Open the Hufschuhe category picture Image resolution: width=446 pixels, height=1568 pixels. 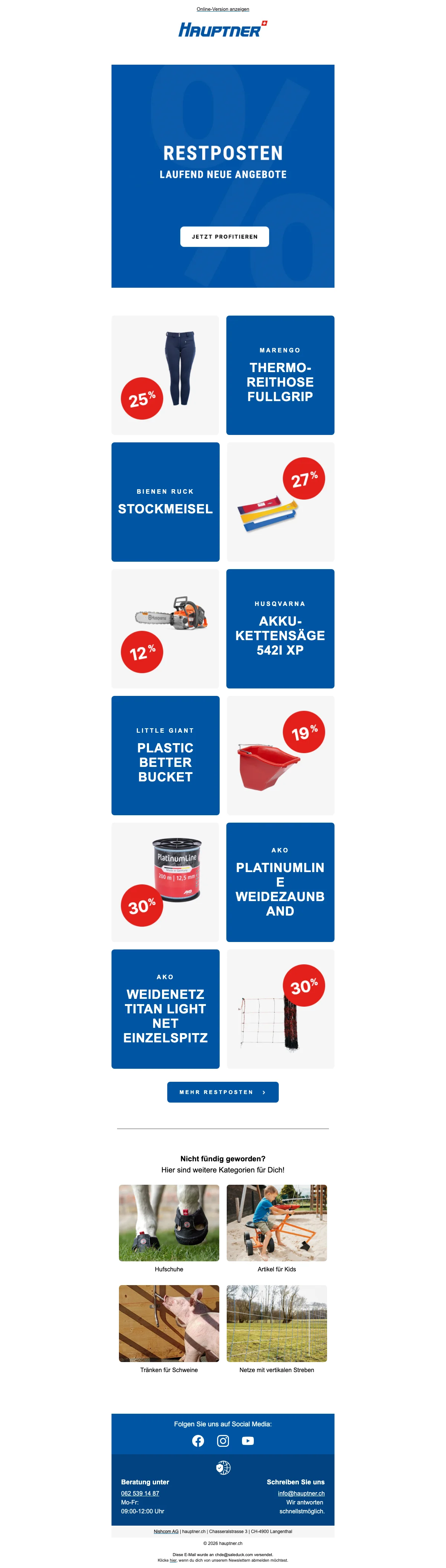168,1223
